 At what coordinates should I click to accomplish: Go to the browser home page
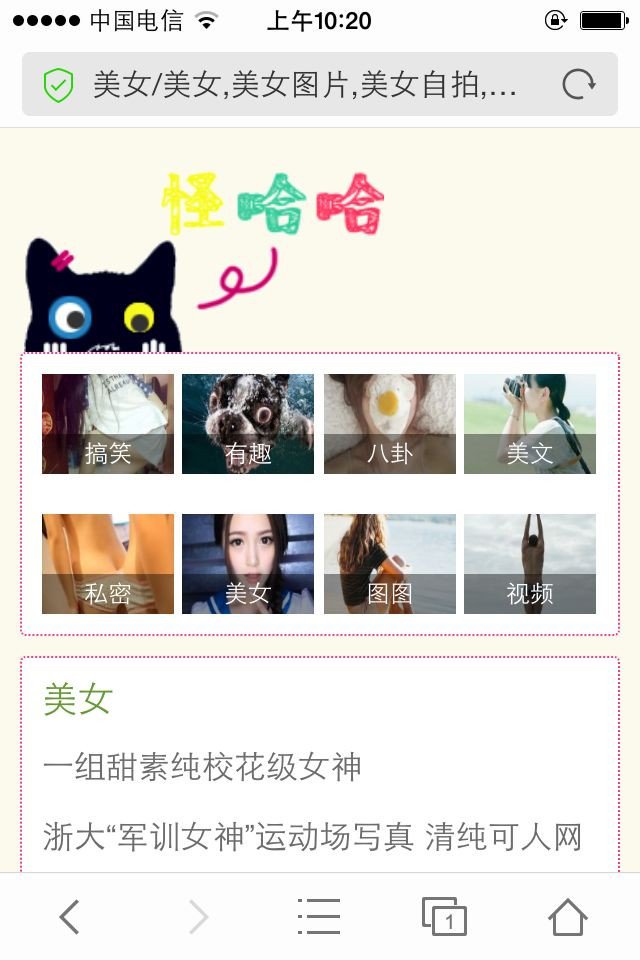[x=567, y=916]
